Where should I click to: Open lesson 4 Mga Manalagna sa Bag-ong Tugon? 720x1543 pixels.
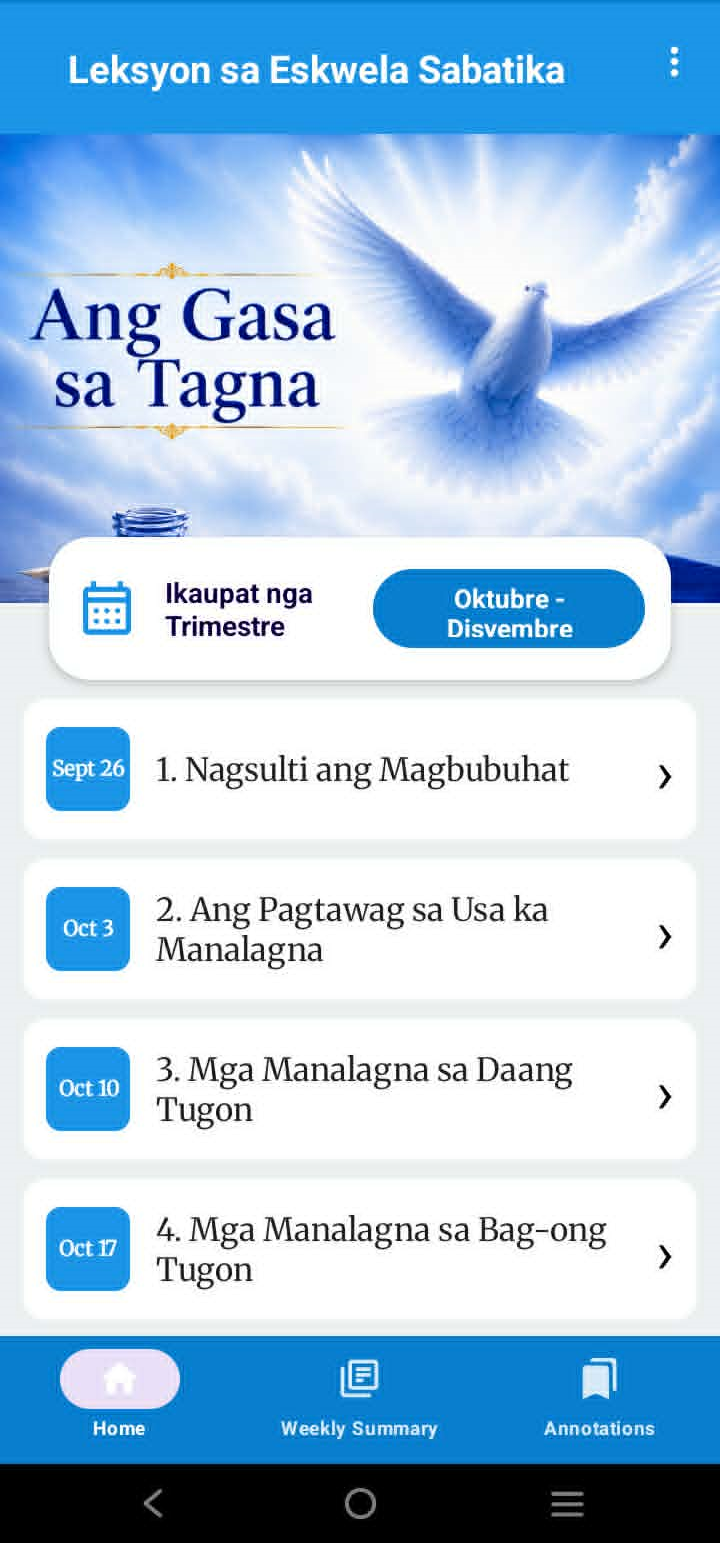pyautogui.click(x=360, y=1249)
